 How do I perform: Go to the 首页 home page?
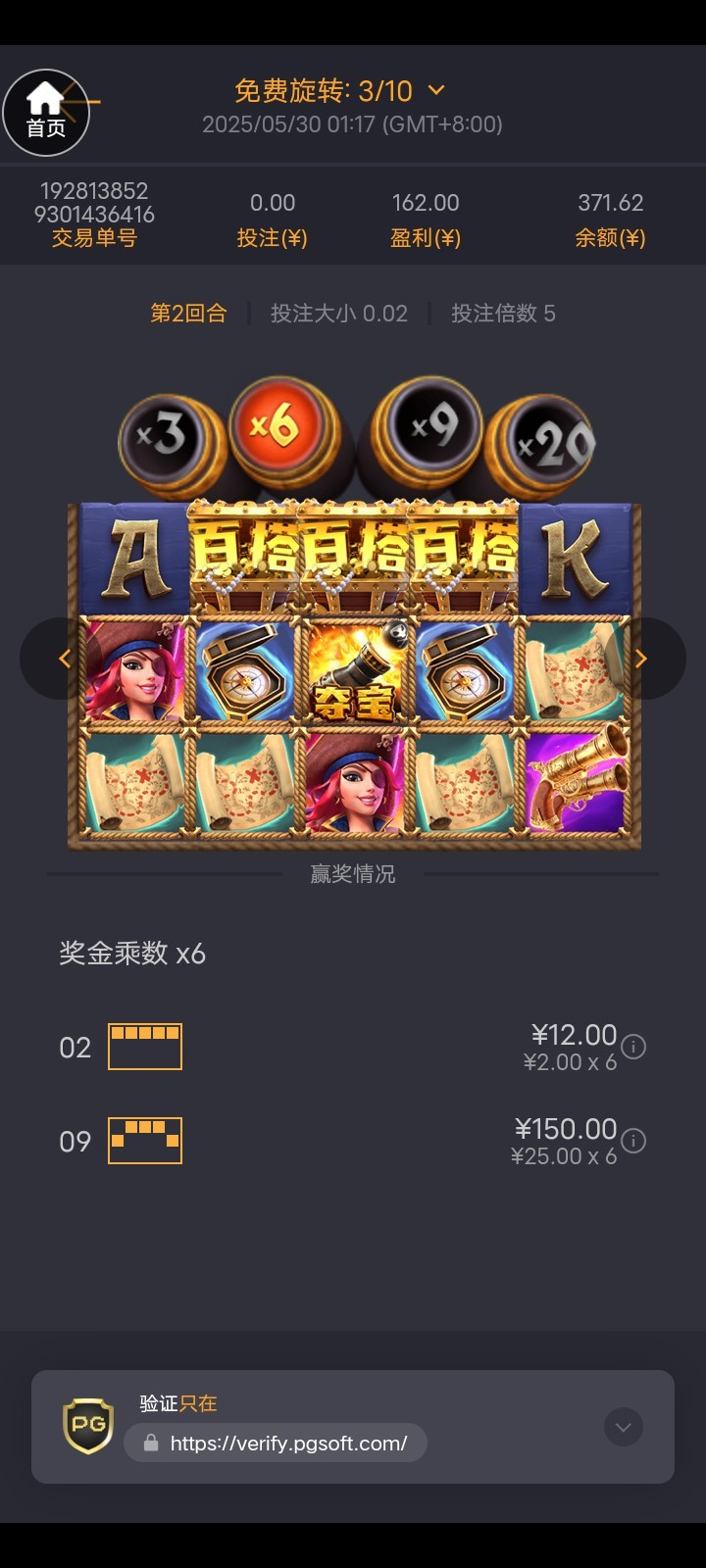tap(46, 113)
